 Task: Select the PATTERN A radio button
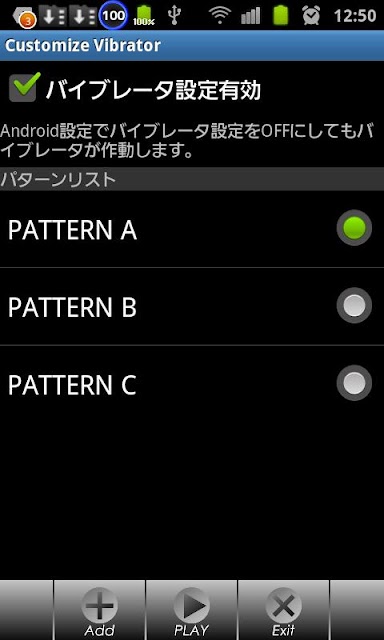point(354,228)
